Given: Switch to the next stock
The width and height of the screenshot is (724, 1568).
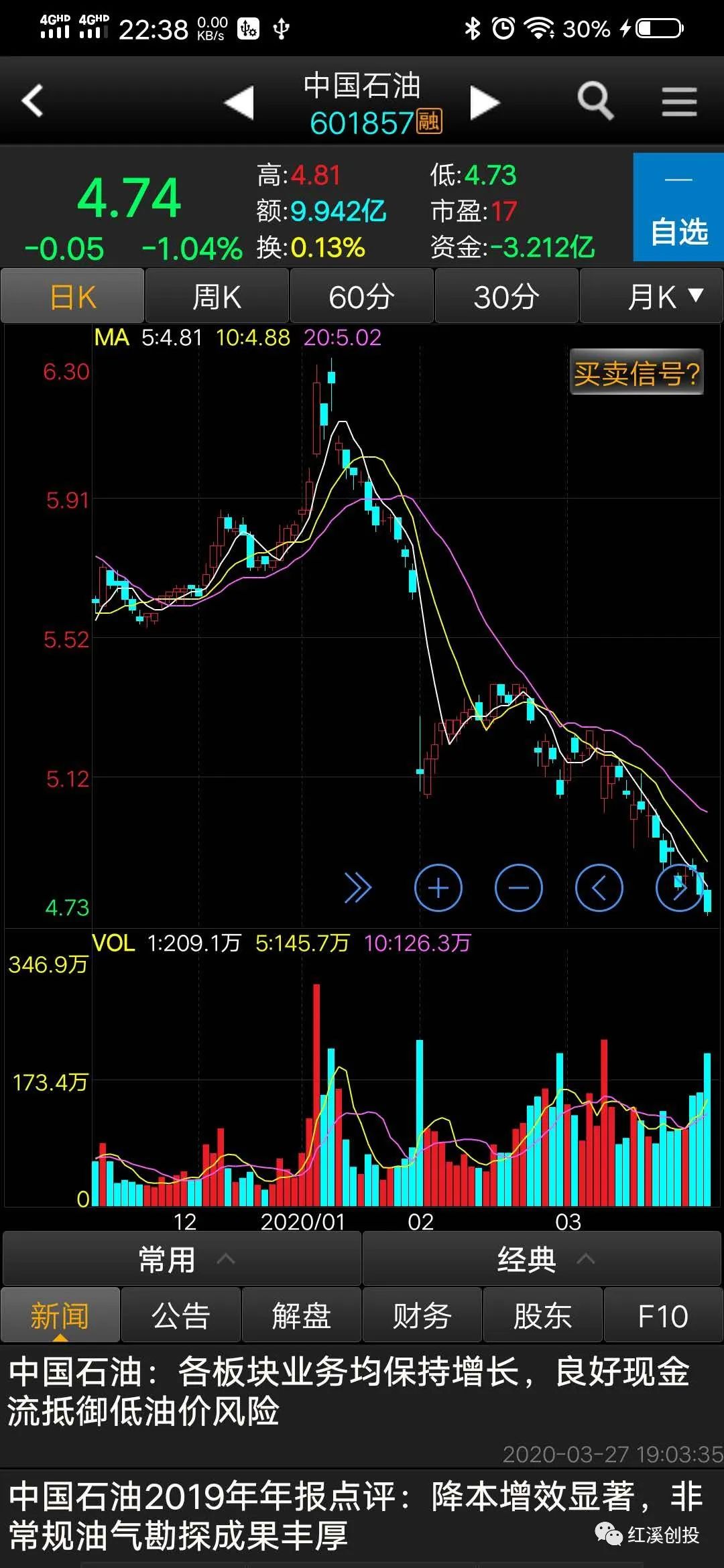Looking at the screenshot, I should point(485,103).
